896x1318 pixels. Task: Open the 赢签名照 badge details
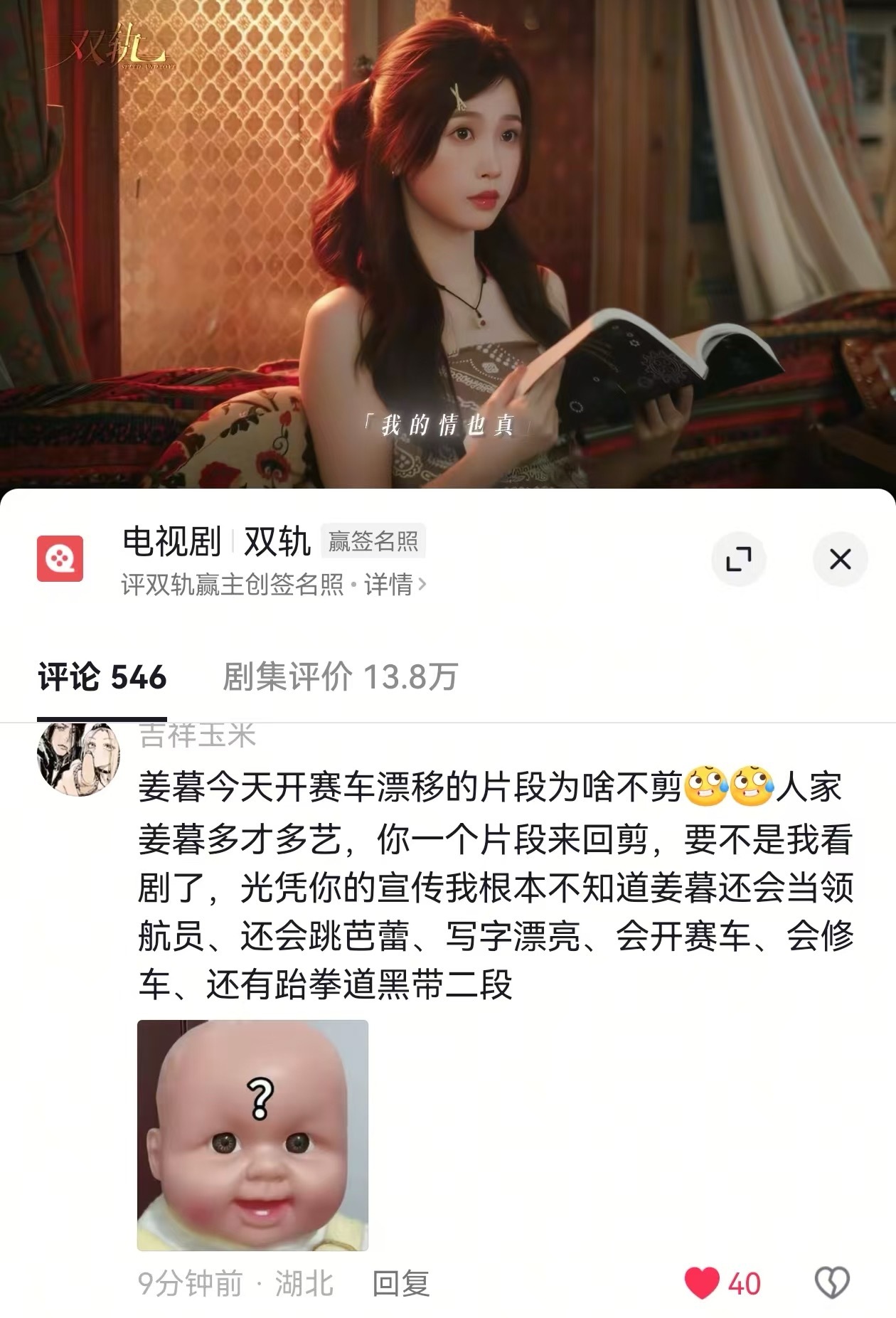pyautogui.click(x=373, y=542)
